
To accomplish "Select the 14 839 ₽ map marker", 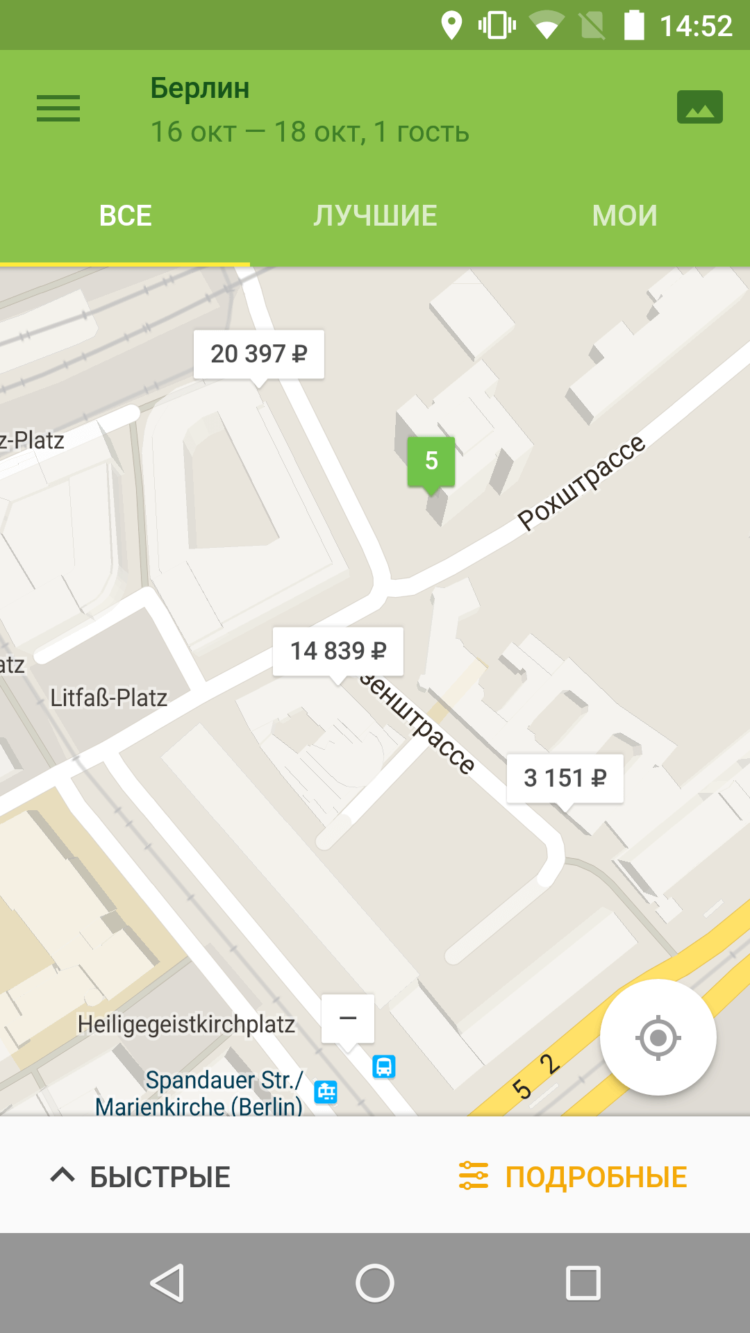I will (338, 651).
